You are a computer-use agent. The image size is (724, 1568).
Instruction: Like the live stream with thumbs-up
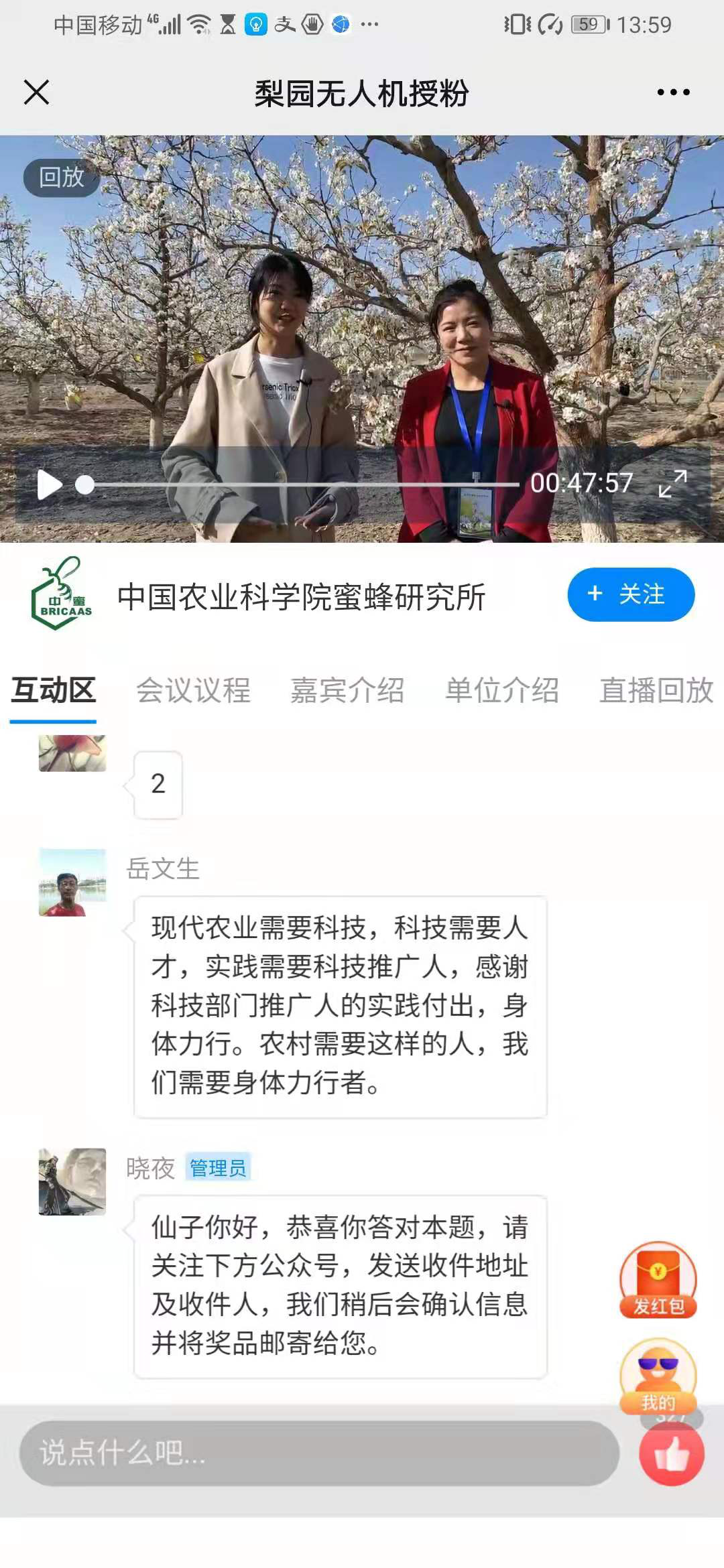[x=672, y=1454]
